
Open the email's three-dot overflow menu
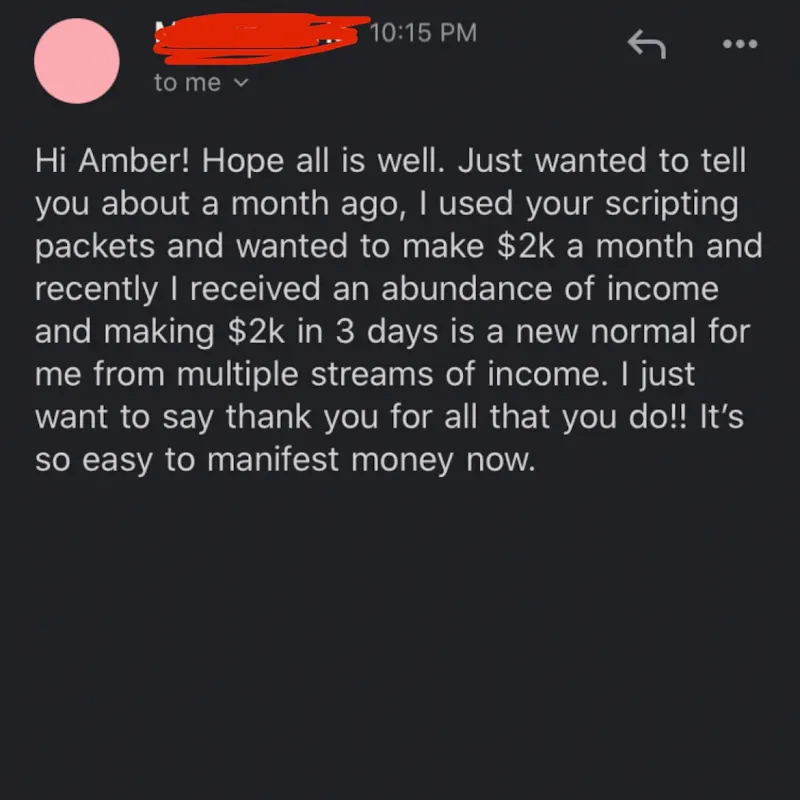740,44
